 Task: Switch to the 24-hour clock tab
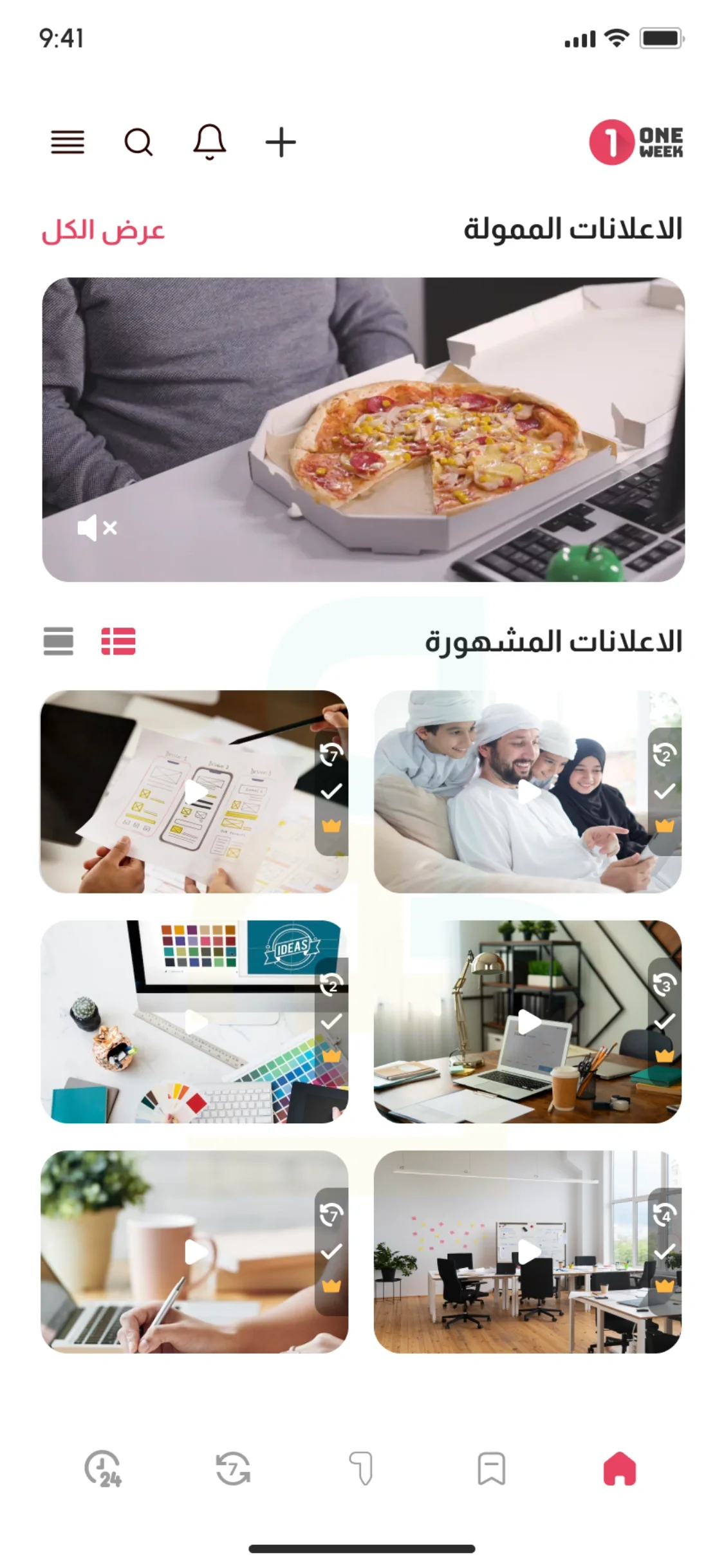point(103,1469)
